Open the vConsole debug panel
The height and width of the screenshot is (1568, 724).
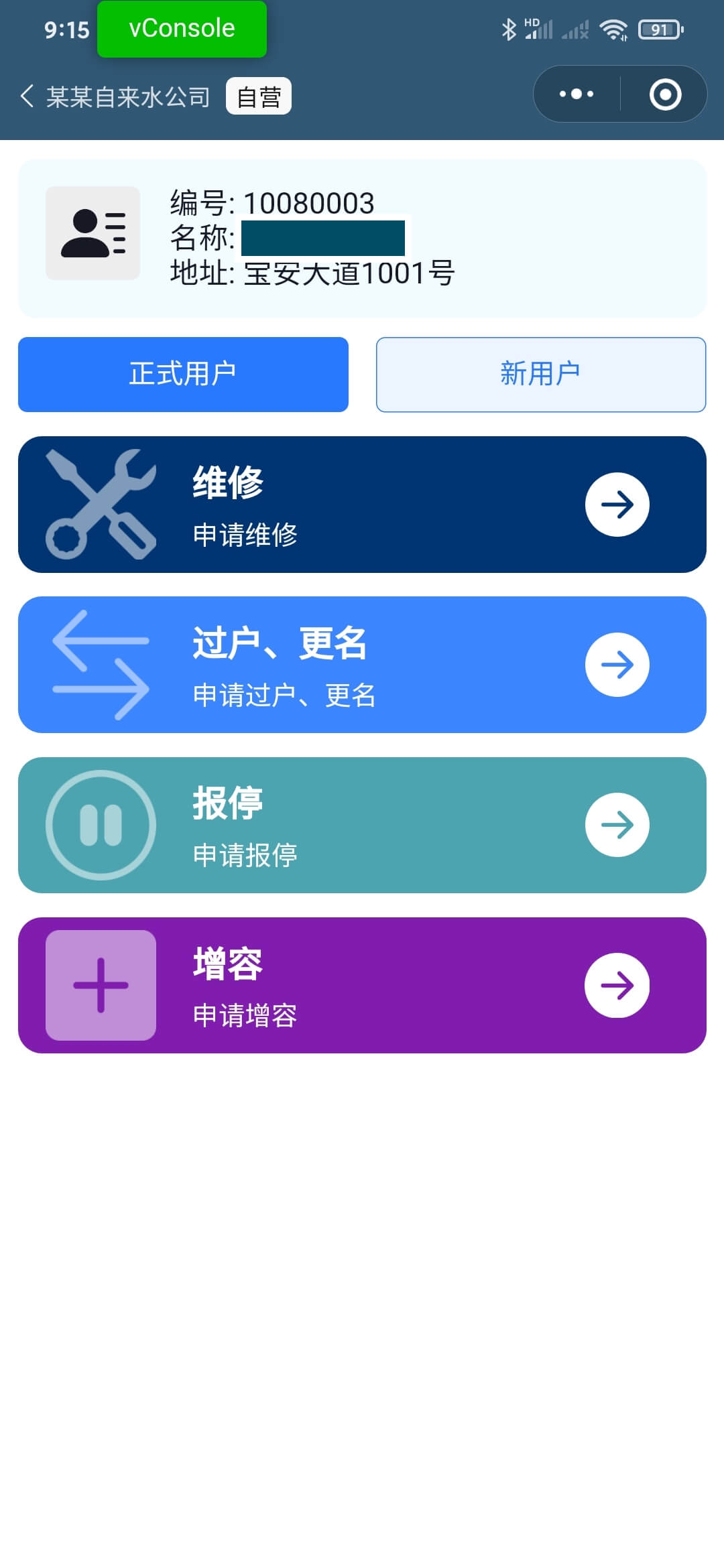(182, 28)
